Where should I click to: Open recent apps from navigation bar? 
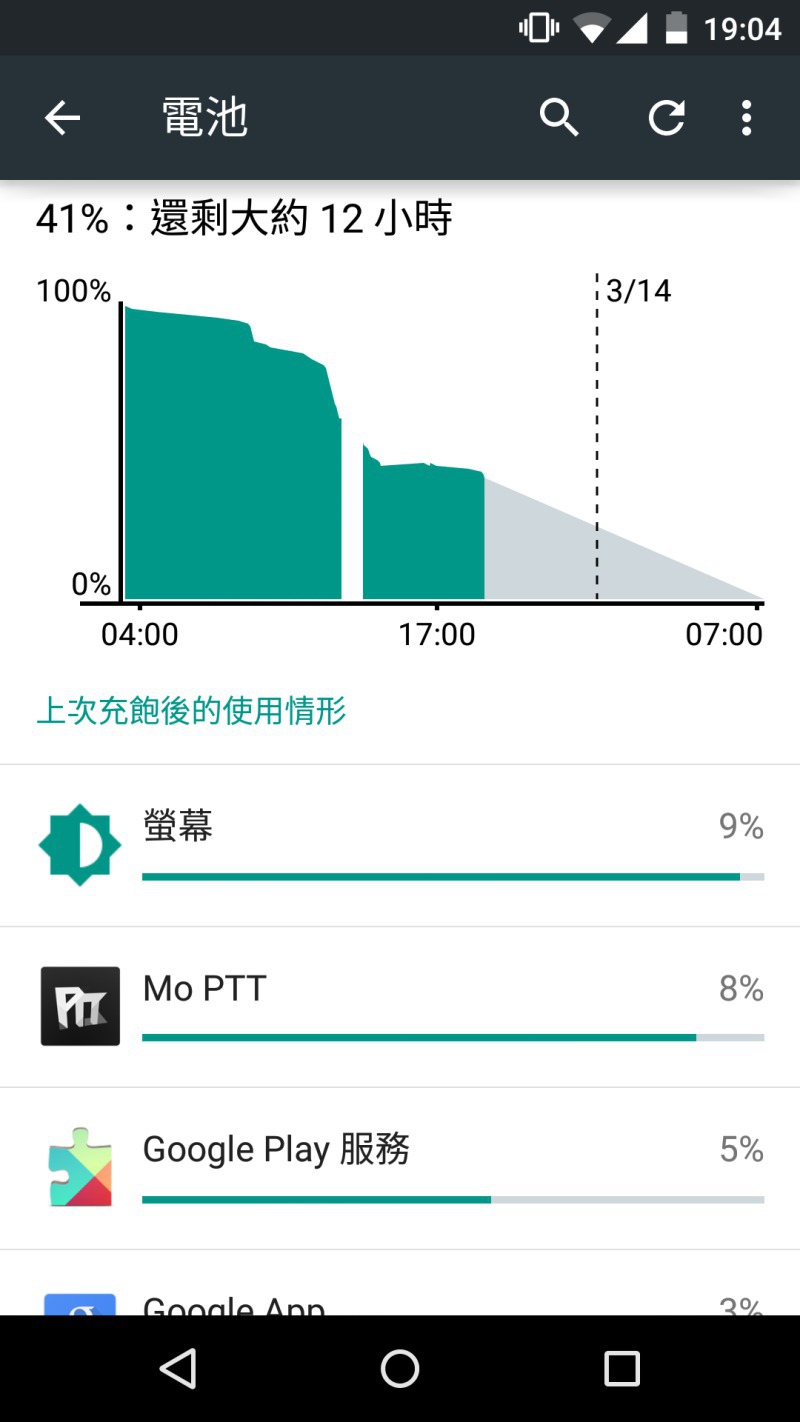point(621,1369)
